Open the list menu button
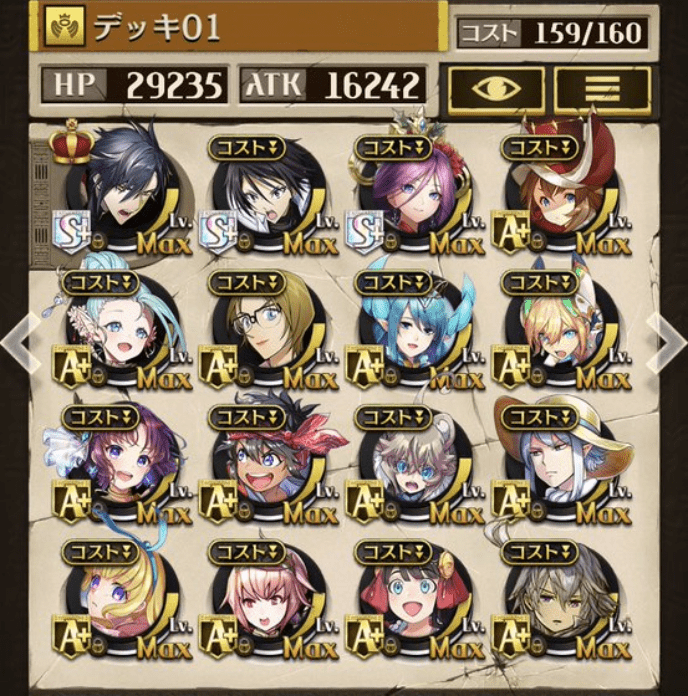 601,89
